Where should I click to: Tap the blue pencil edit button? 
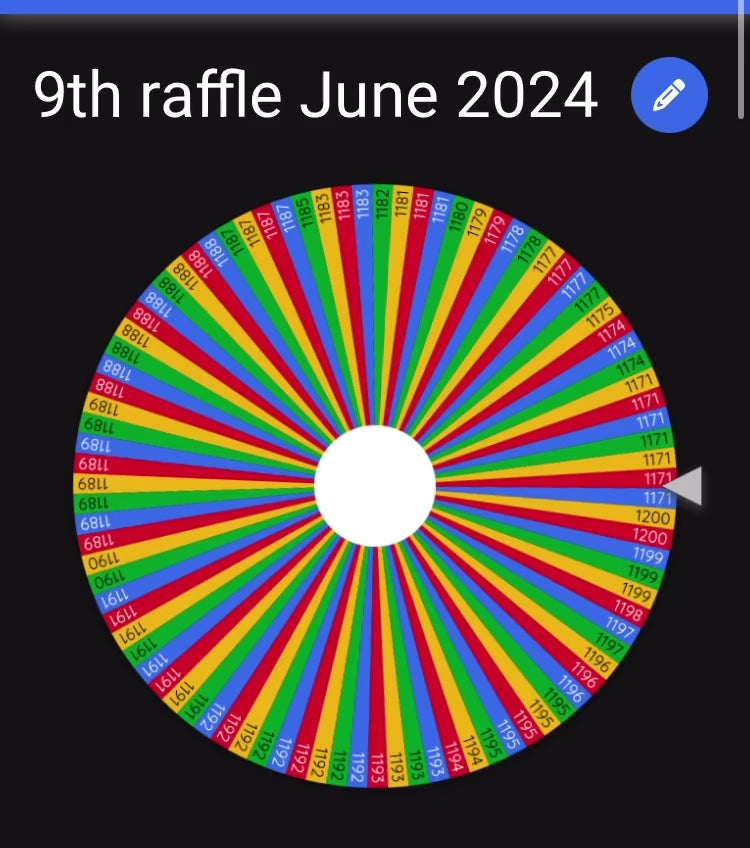669,96
